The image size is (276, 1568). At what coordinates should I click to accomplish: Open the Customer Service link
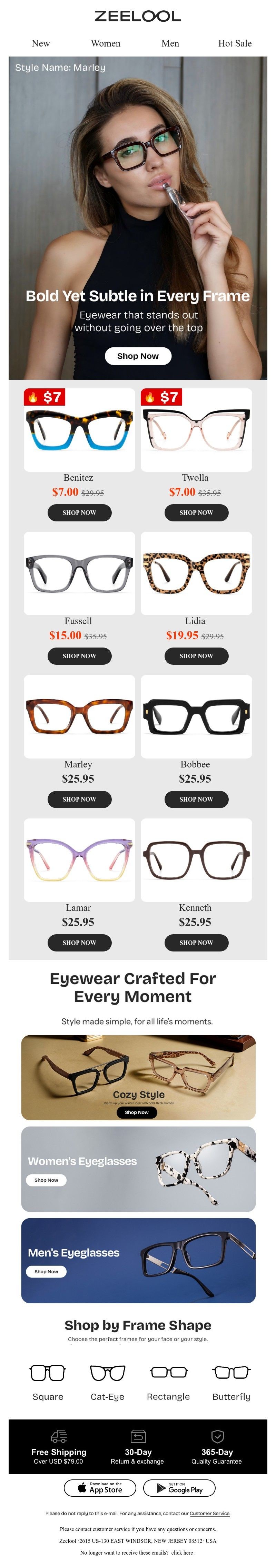(210, 1513)
